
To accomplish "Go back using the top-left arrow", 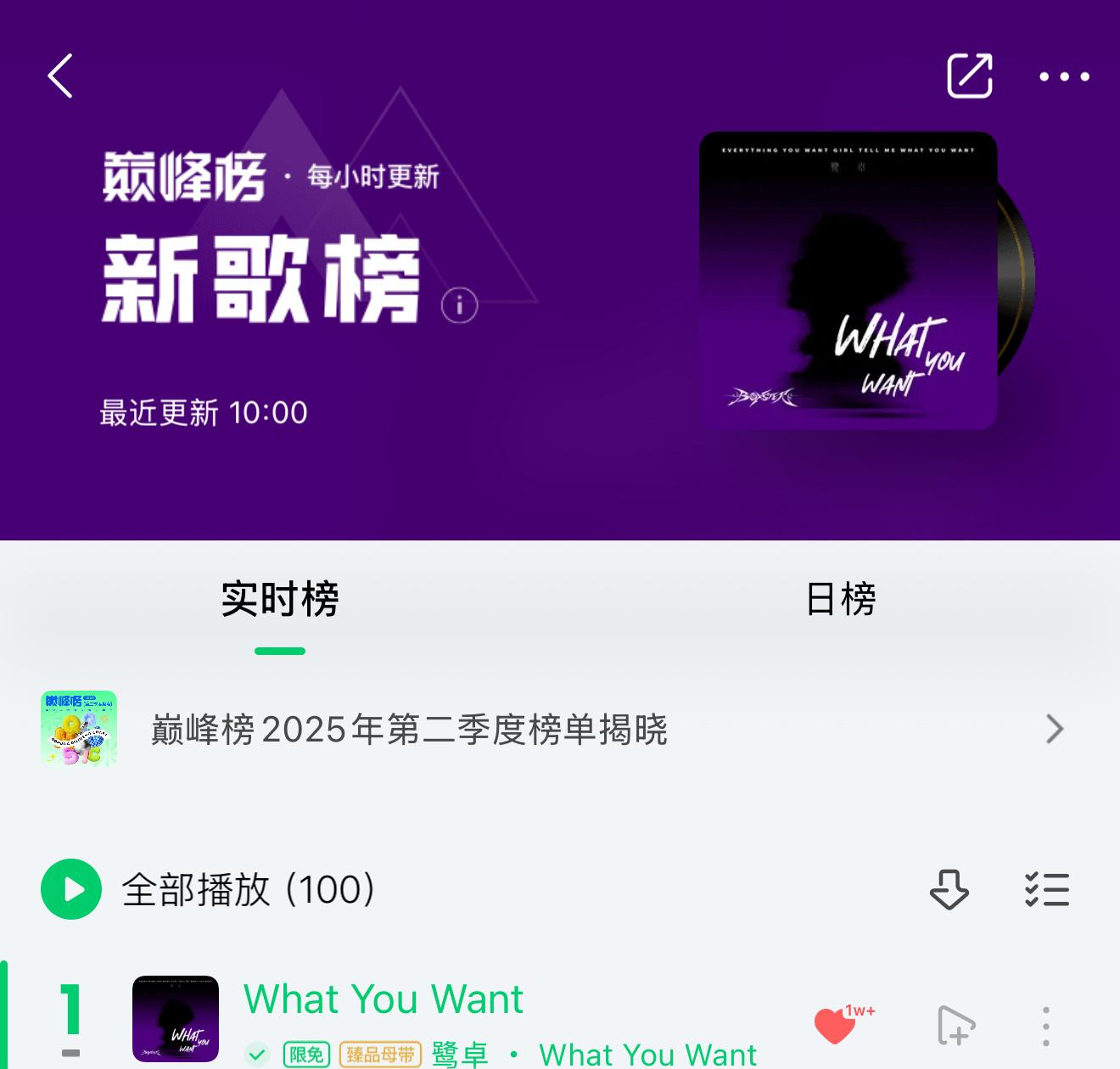I will tap(60, 76).
